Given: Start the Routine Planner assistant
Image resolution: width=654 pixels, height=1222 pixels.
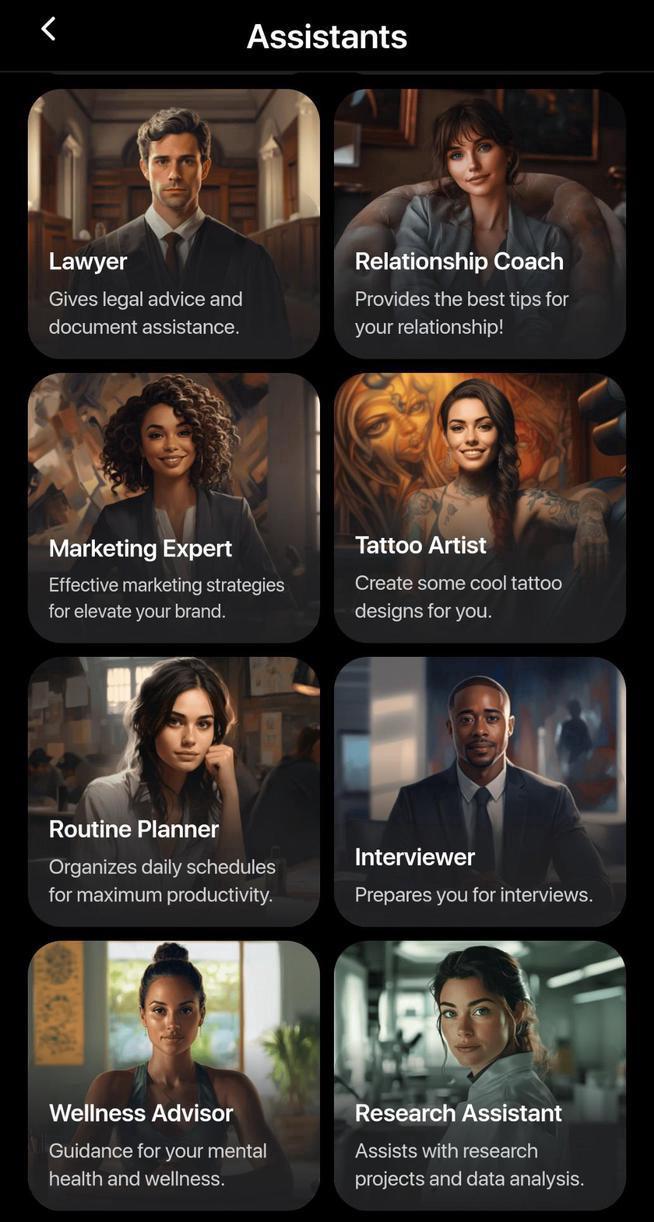Looking at the screenshot, I should point(174,791).
